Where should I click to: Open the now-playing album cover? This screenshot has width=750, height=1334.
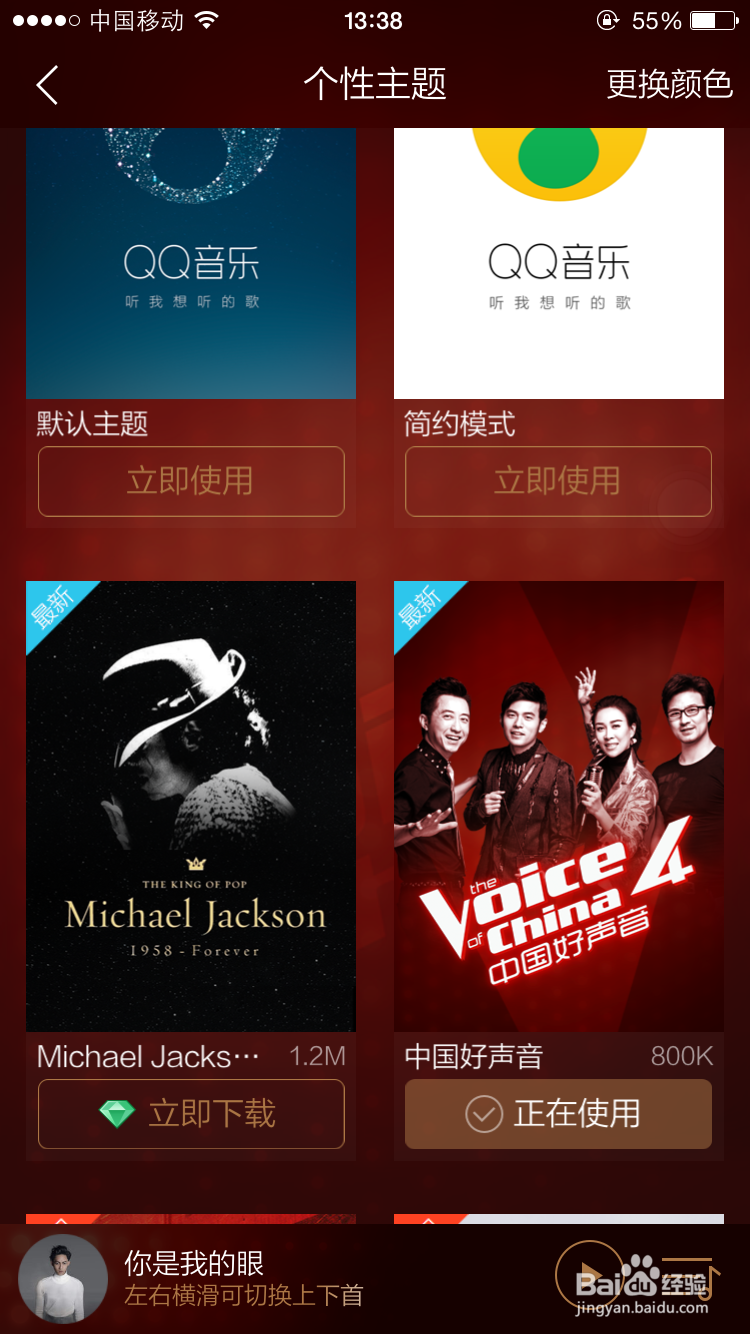63,1279
